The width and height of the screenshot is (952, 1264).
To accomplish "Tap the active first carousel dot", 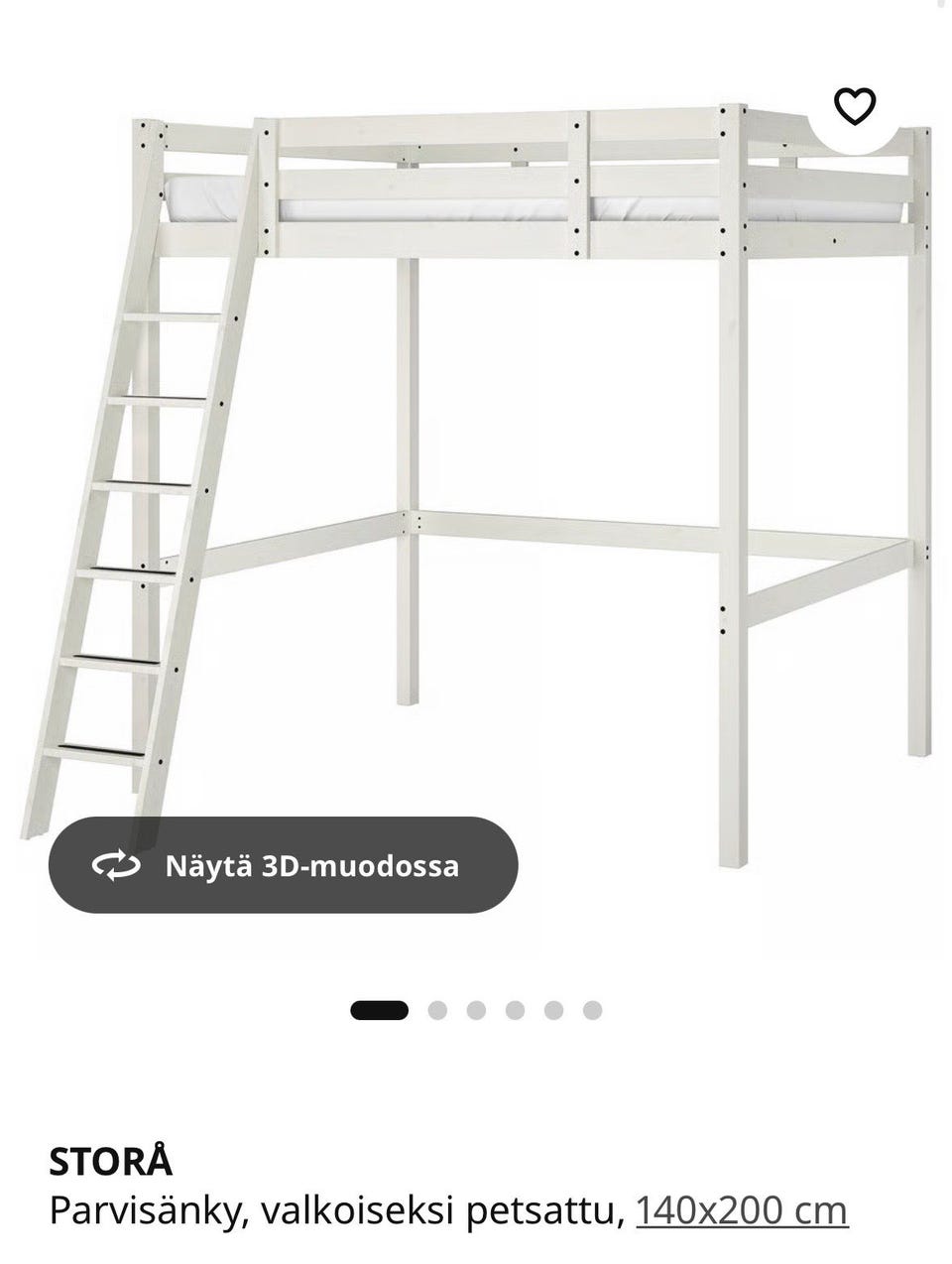I will 381,1008.
